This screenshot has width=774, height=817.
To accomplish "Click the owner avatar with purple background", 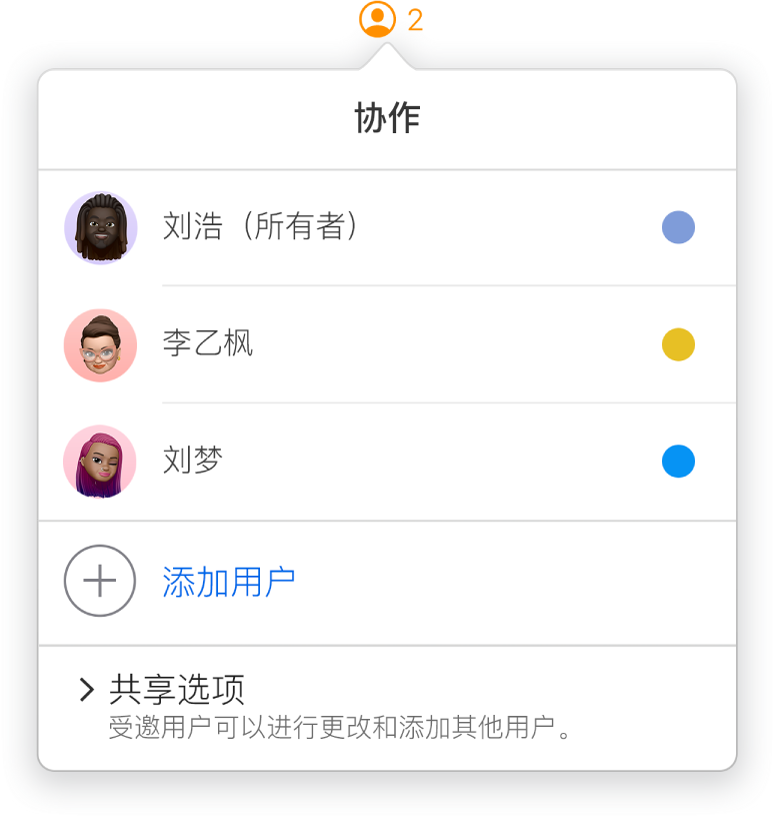I will [x=100, y=228].
